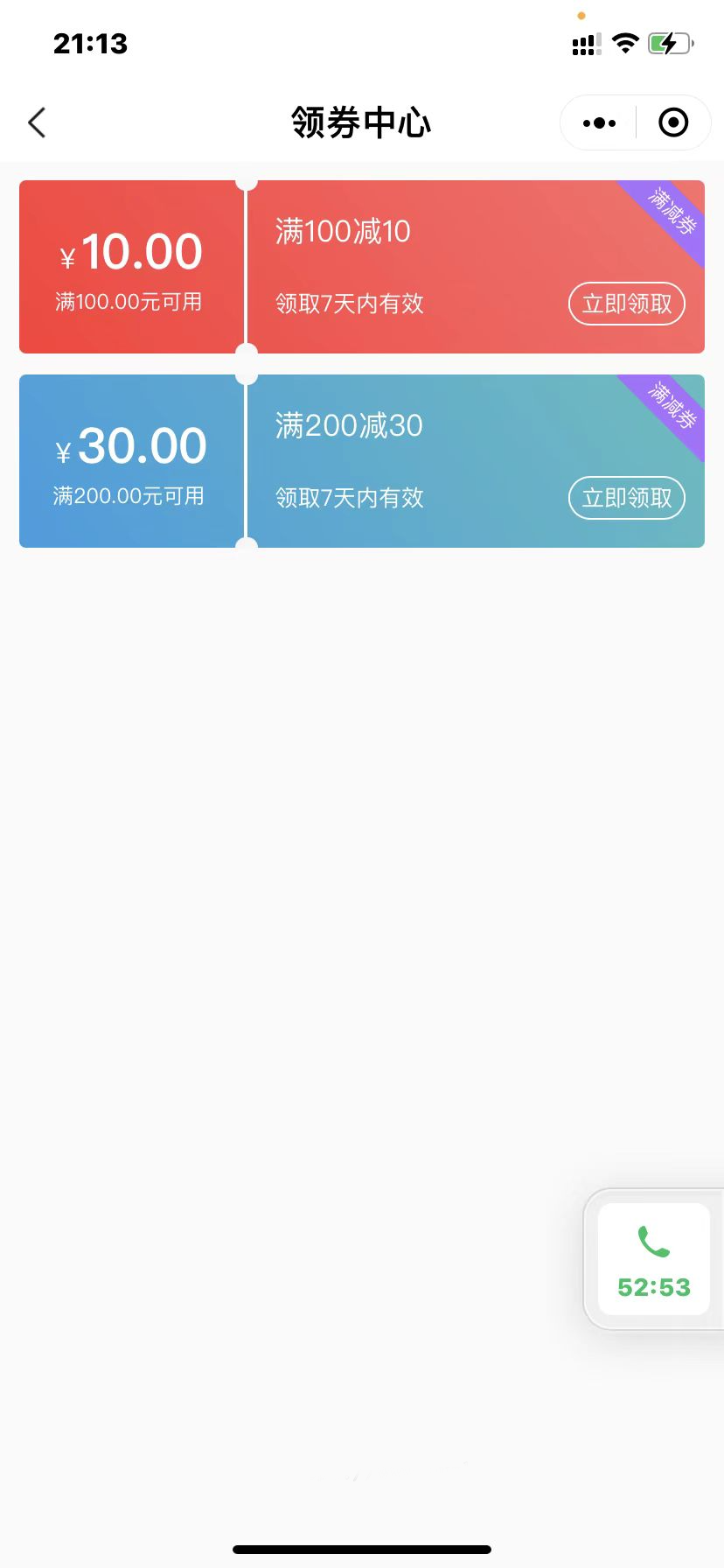Select the ¥10.00 coupon amount area
Image resolution: width=724 pixels, height=1568 pixels.
[129, 251]
